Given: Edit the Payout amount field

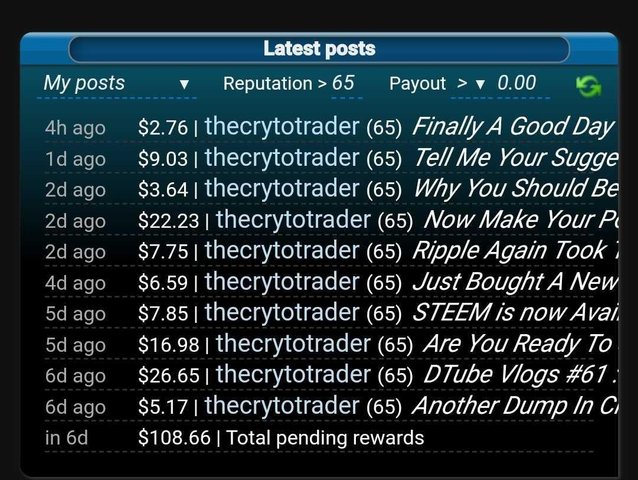Looking at the screenshot, I should 517,84.
